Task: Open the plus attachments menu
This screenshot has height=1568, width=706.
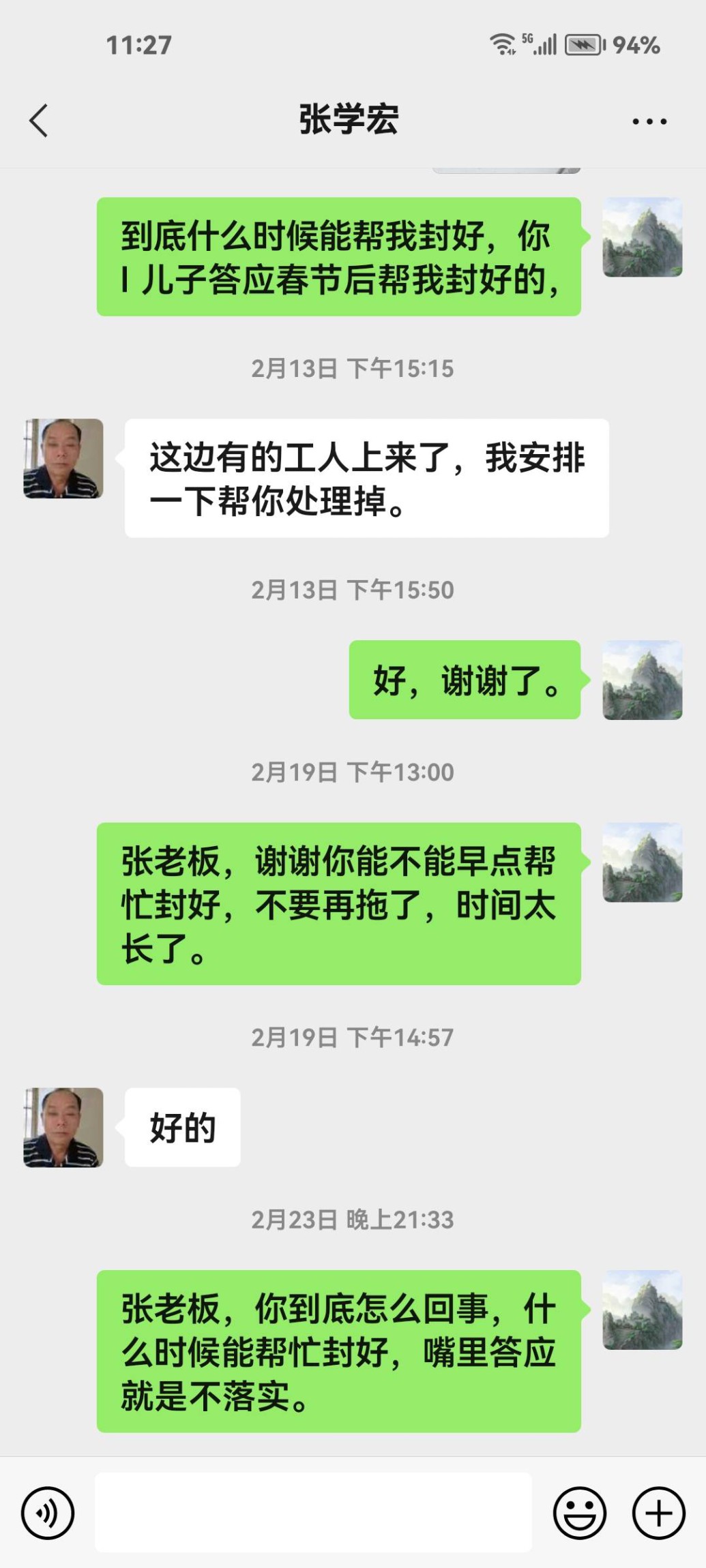Action: point(658,1513)
